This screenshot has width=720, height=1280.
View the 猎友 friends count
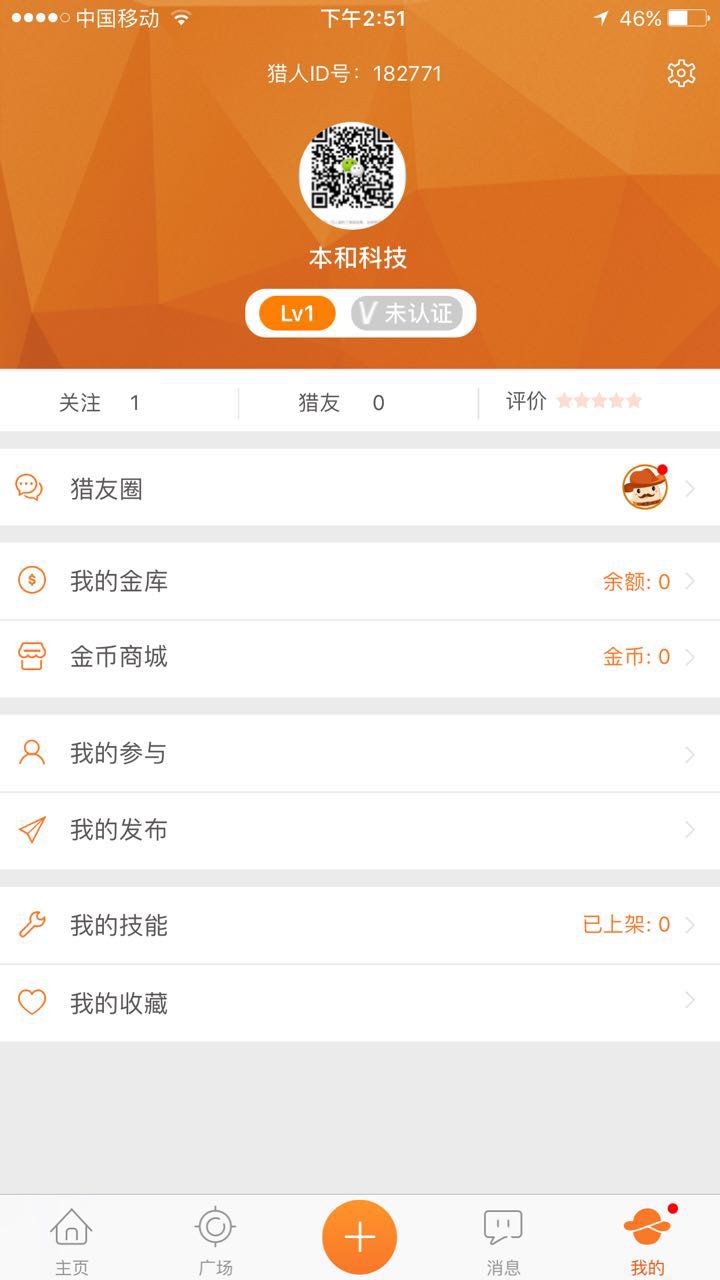(342, 403)
